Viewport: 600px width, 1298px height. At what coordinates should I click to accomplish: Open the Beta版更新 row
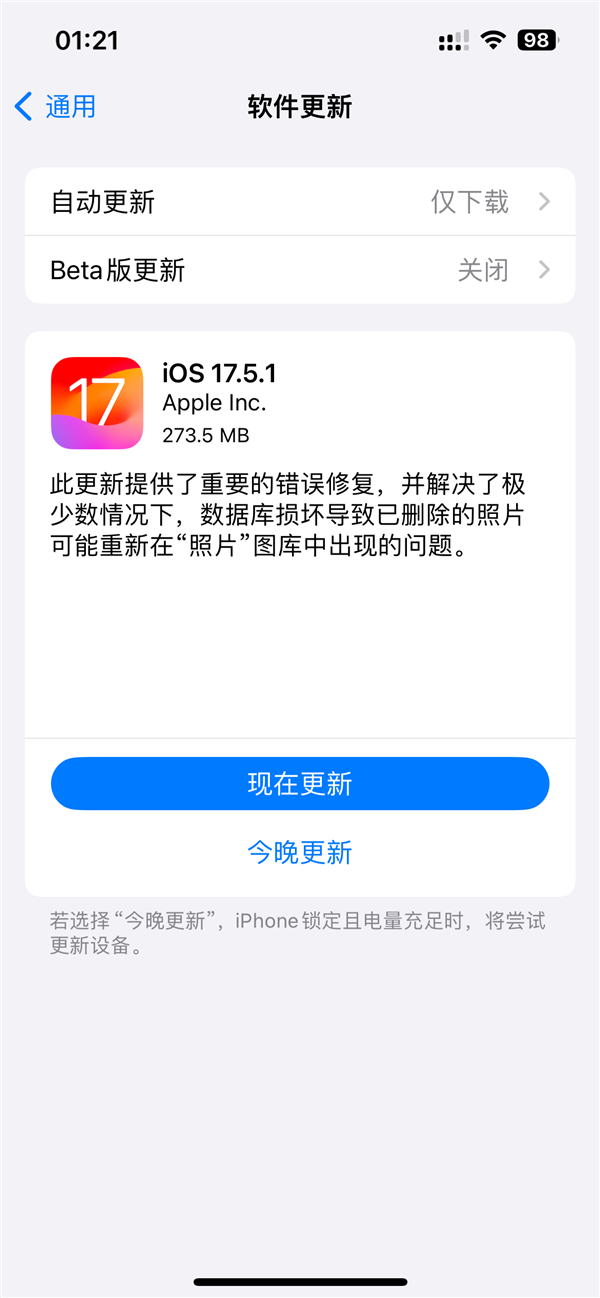(300, 270)
